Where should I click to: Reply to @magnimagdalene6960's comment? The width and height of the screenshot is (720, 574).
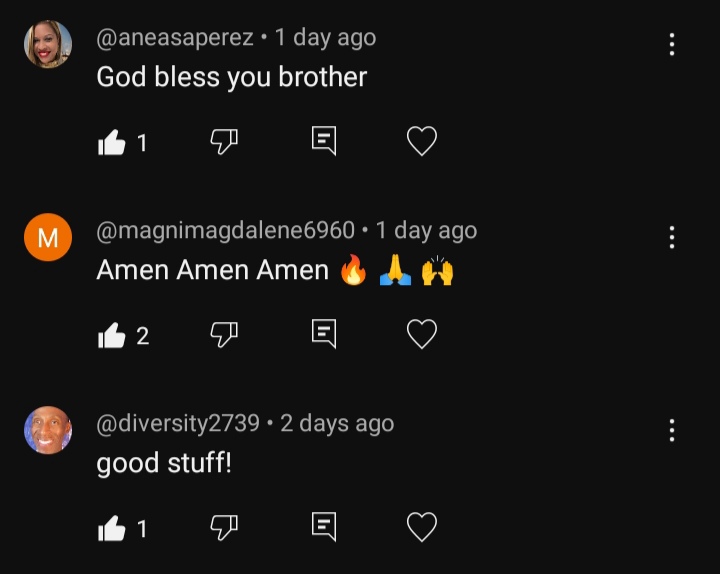pos(323,334)
